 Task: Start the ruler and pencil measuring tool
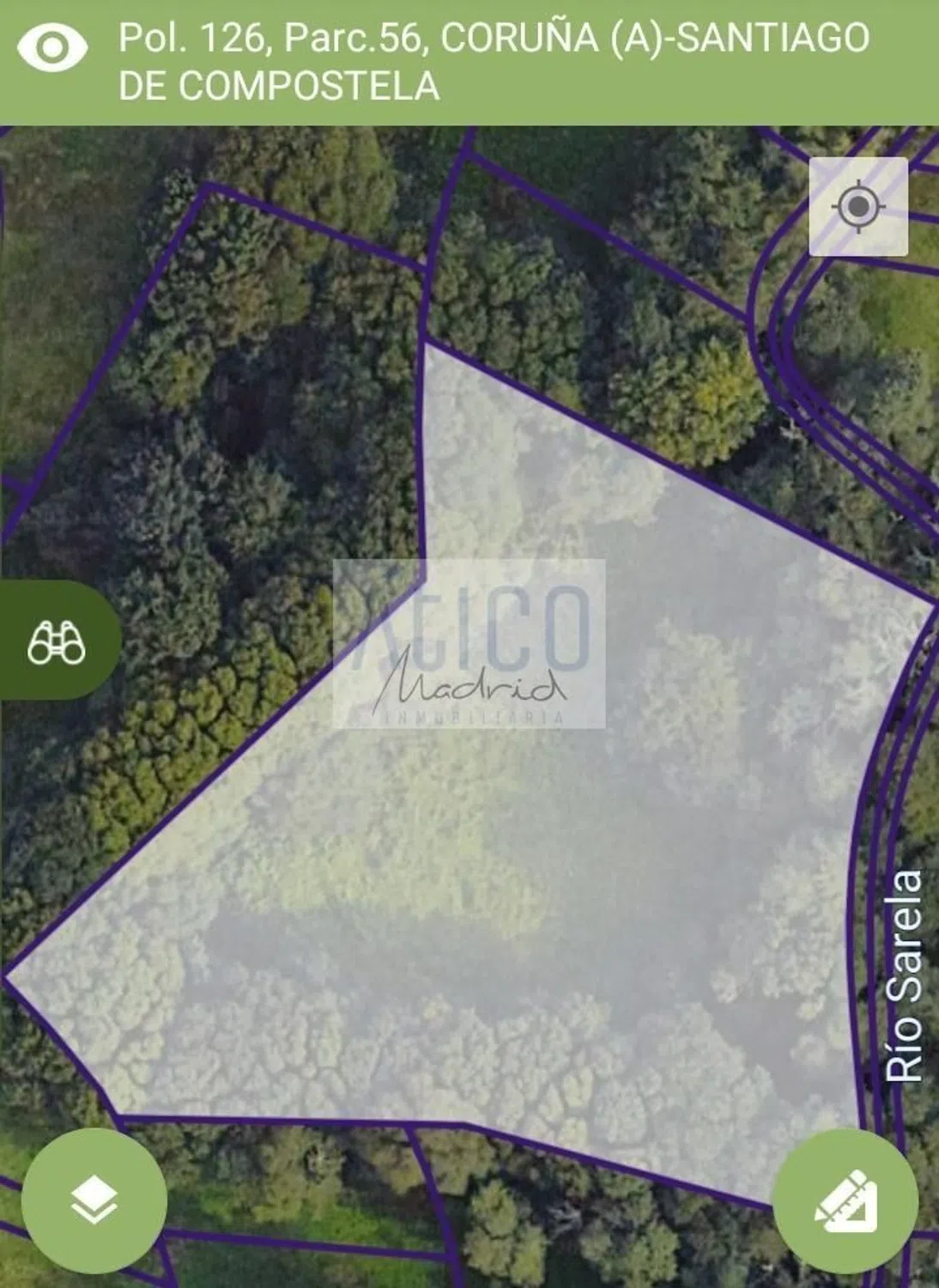coord(845,1201)
